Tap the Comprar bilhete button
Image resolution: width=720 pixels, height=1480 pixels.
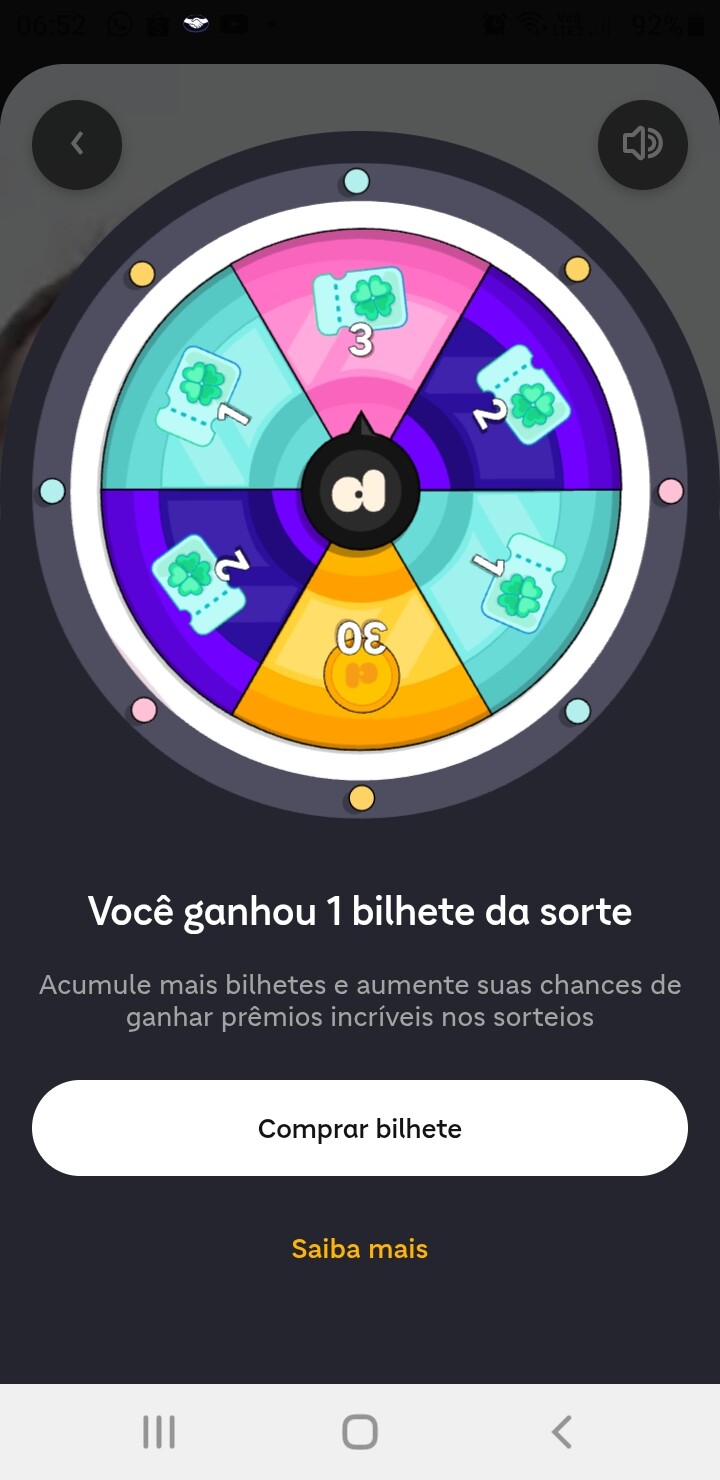(360, 1128)
